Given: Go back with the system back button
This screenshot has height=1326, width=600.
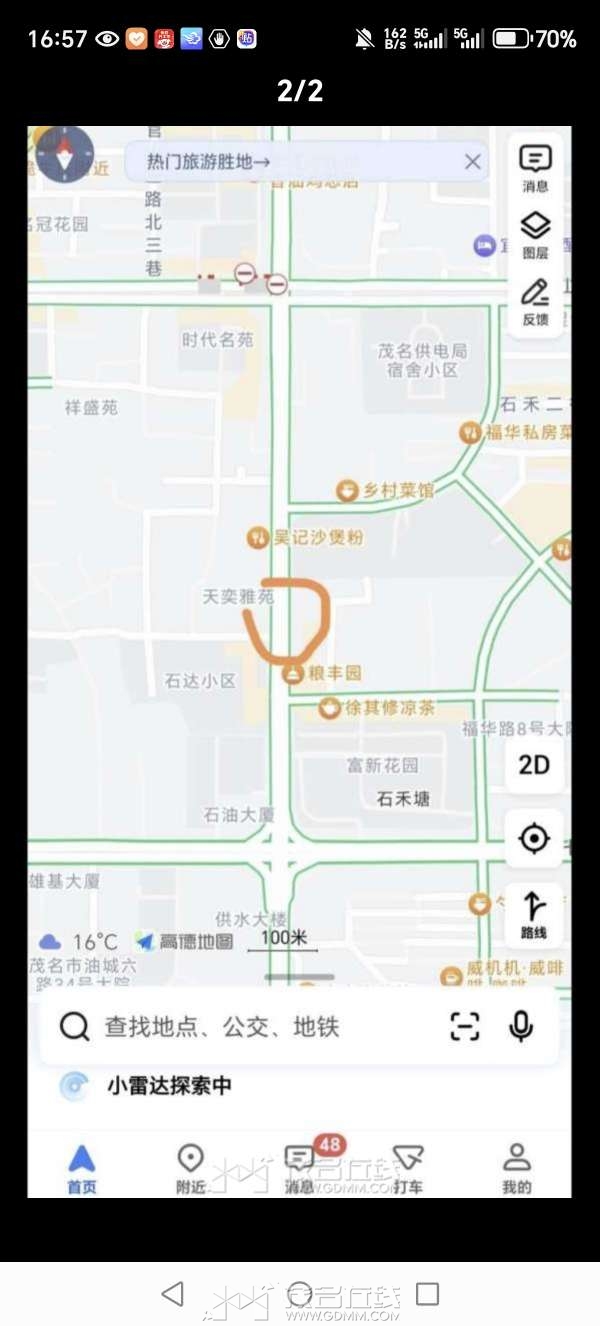Looking at the screenshot, I should (x=173, y=1294).
